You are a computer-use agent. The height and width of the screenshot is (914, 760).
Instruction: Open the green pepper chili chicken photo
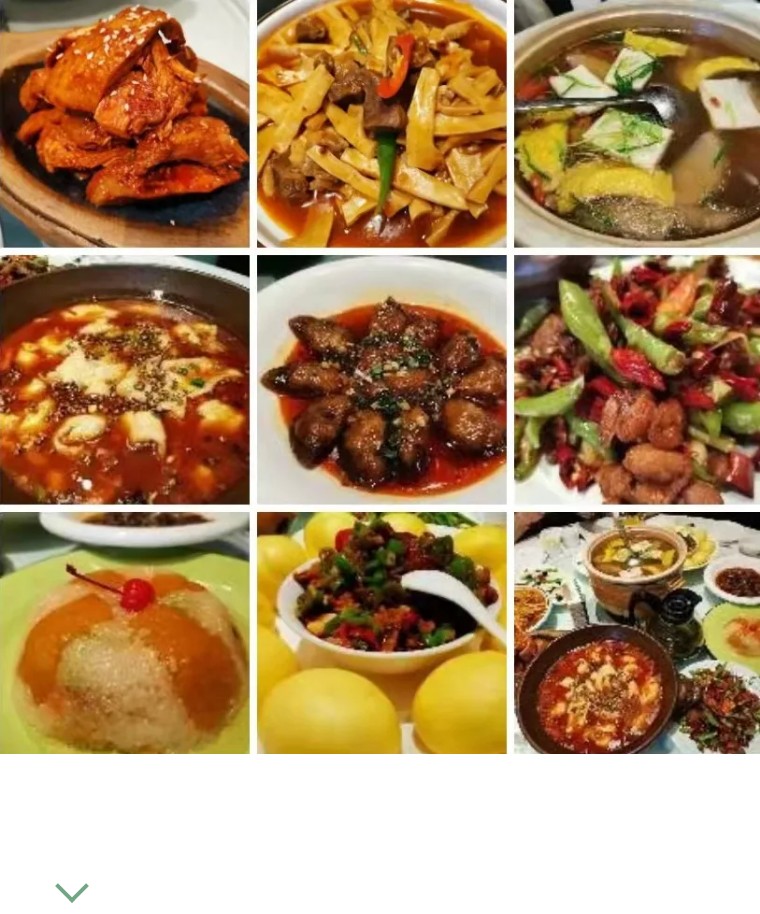pyautogui.click(x=637, y=379)
